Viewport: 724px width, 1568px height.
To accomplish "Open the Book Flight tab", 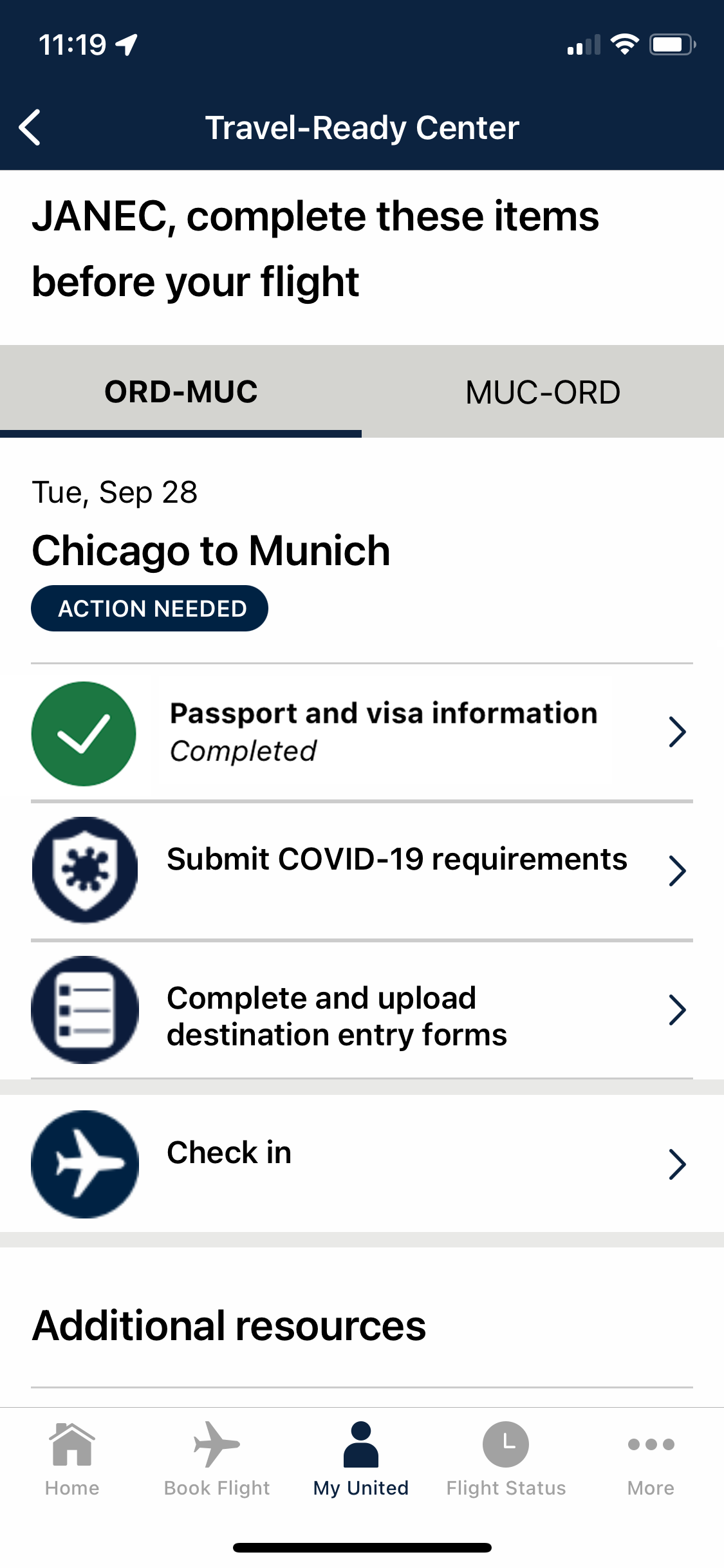I will [x=217, y=1459].
